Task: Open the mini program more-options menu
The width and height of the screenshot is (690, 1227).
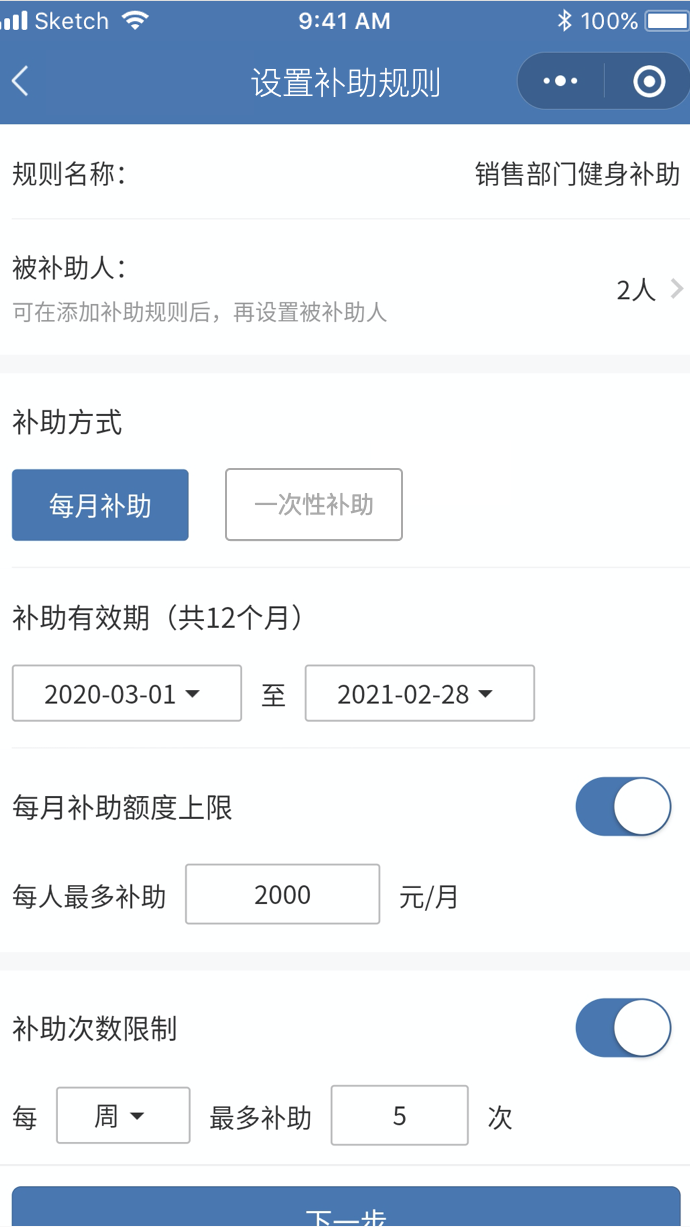Action: pyautogui.click(x=560, y=81)
